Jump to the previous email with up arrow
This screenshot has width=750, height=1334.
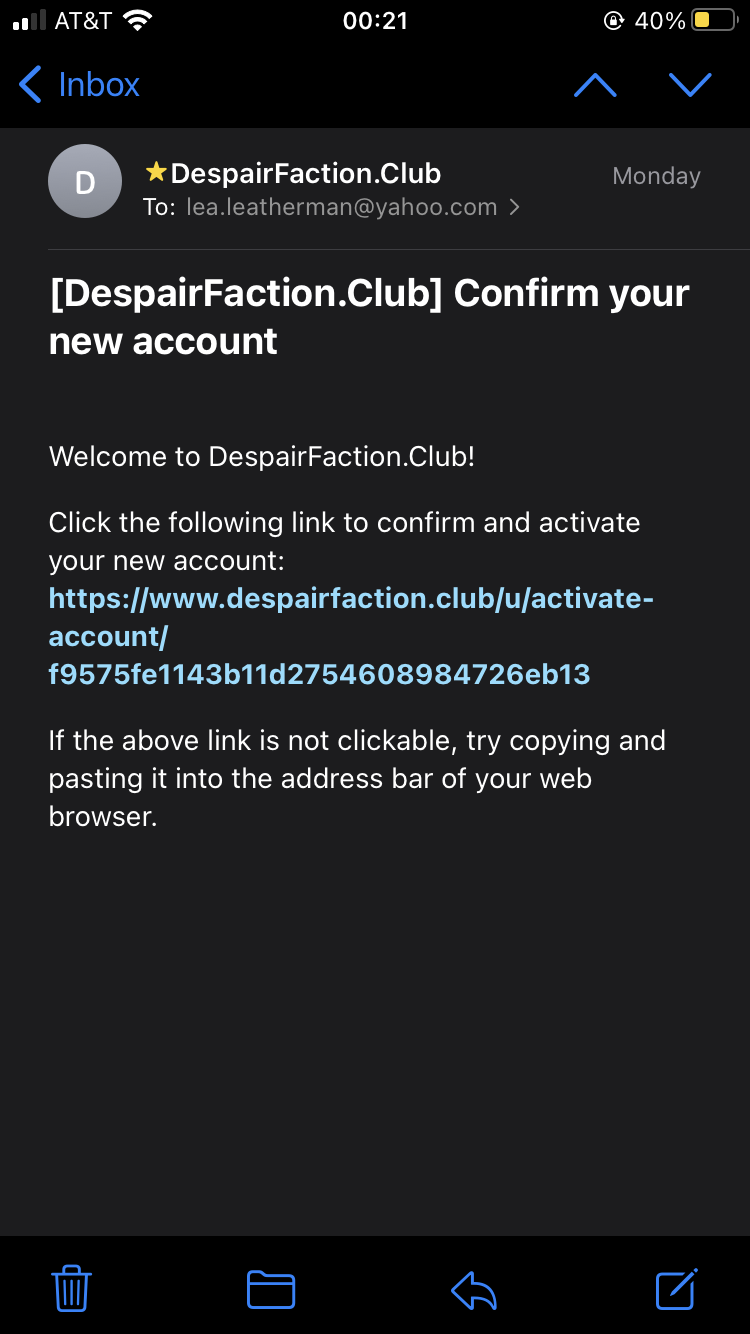[x=595, y=85]
